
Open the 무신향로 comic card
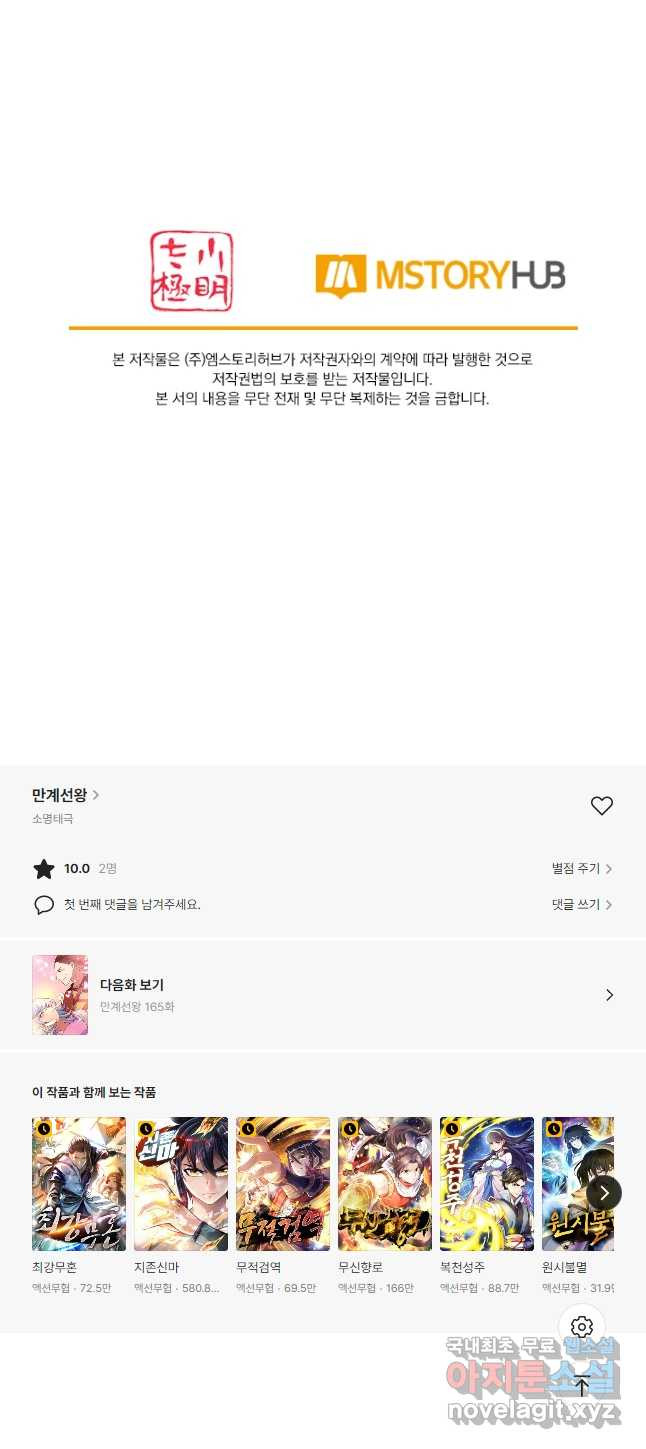click(385, 1185)
